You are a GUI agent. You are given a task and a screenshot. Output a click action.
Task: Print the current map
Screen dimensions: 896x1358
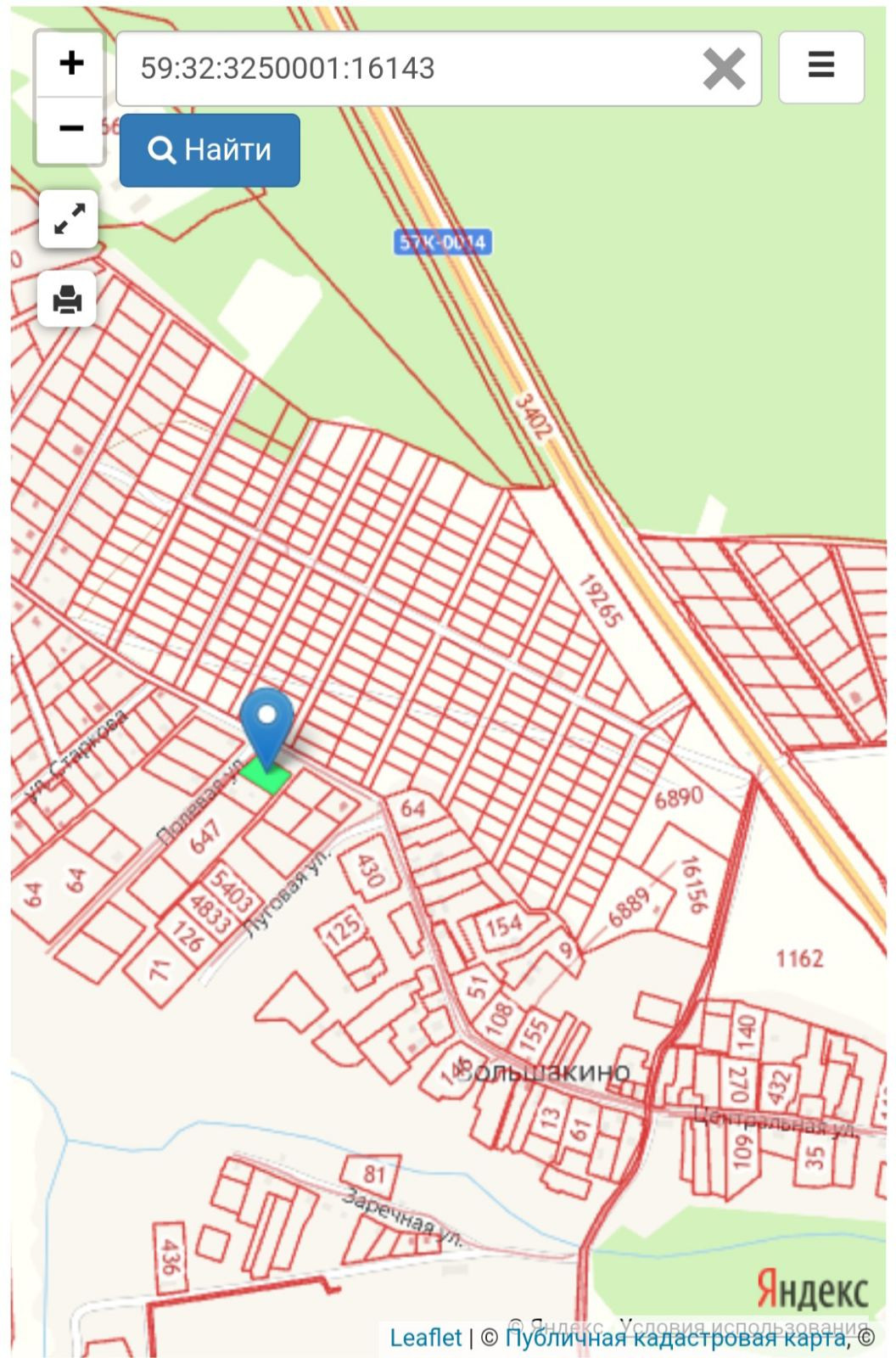pos(67,300)
